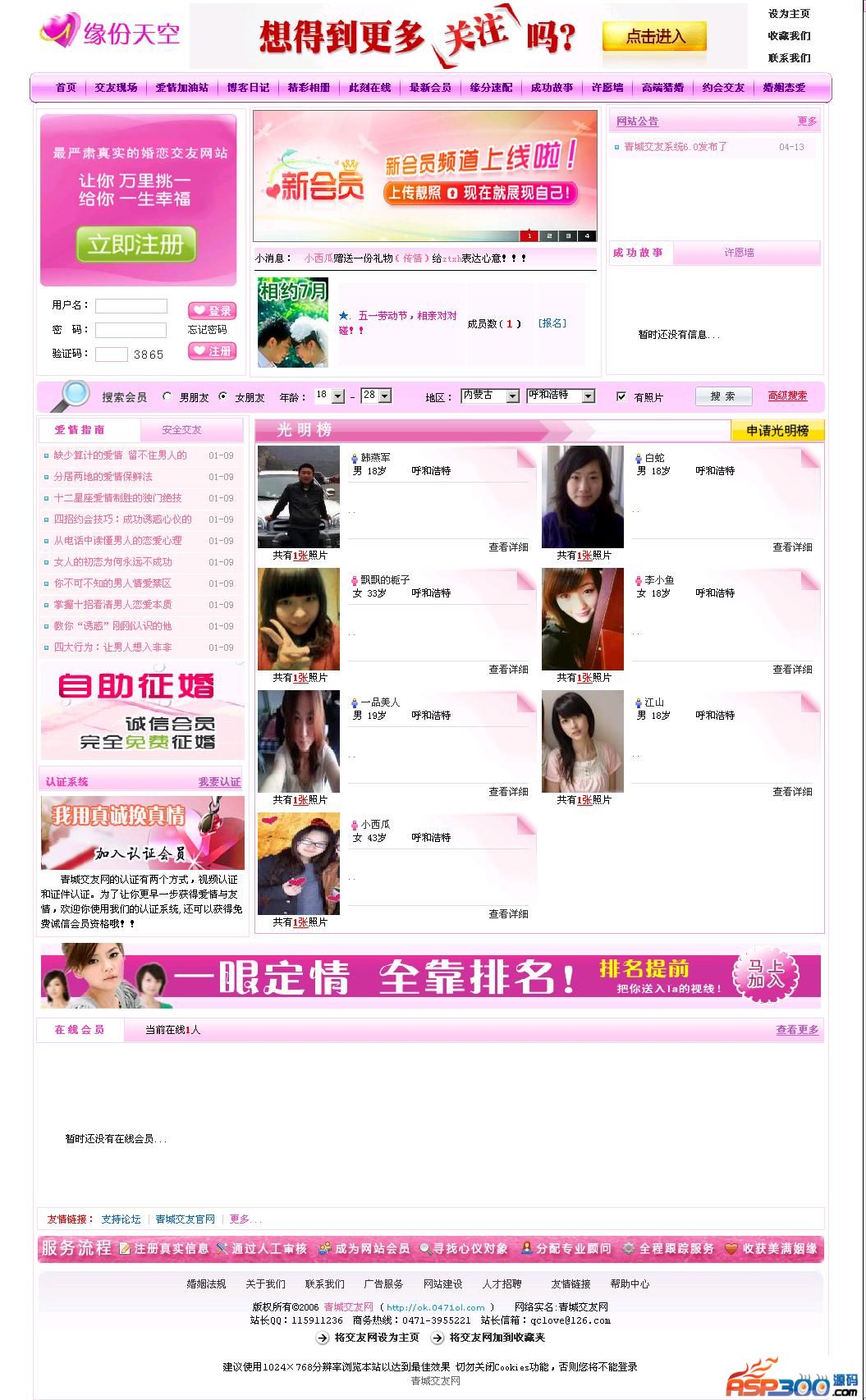This screenshot has width=866, height=1400.
Task: Click the 立即注册 button
Action: point(136,245)
